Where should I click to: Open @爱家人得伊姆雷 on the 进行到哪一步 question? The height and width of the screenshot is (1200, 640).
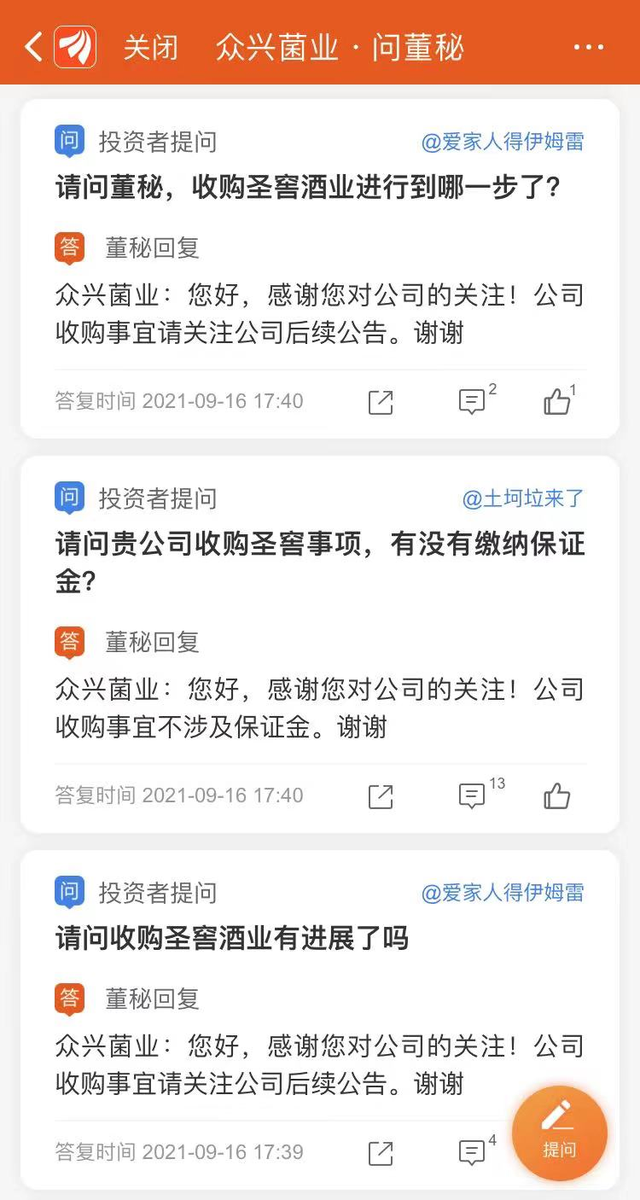click(502, 142)
